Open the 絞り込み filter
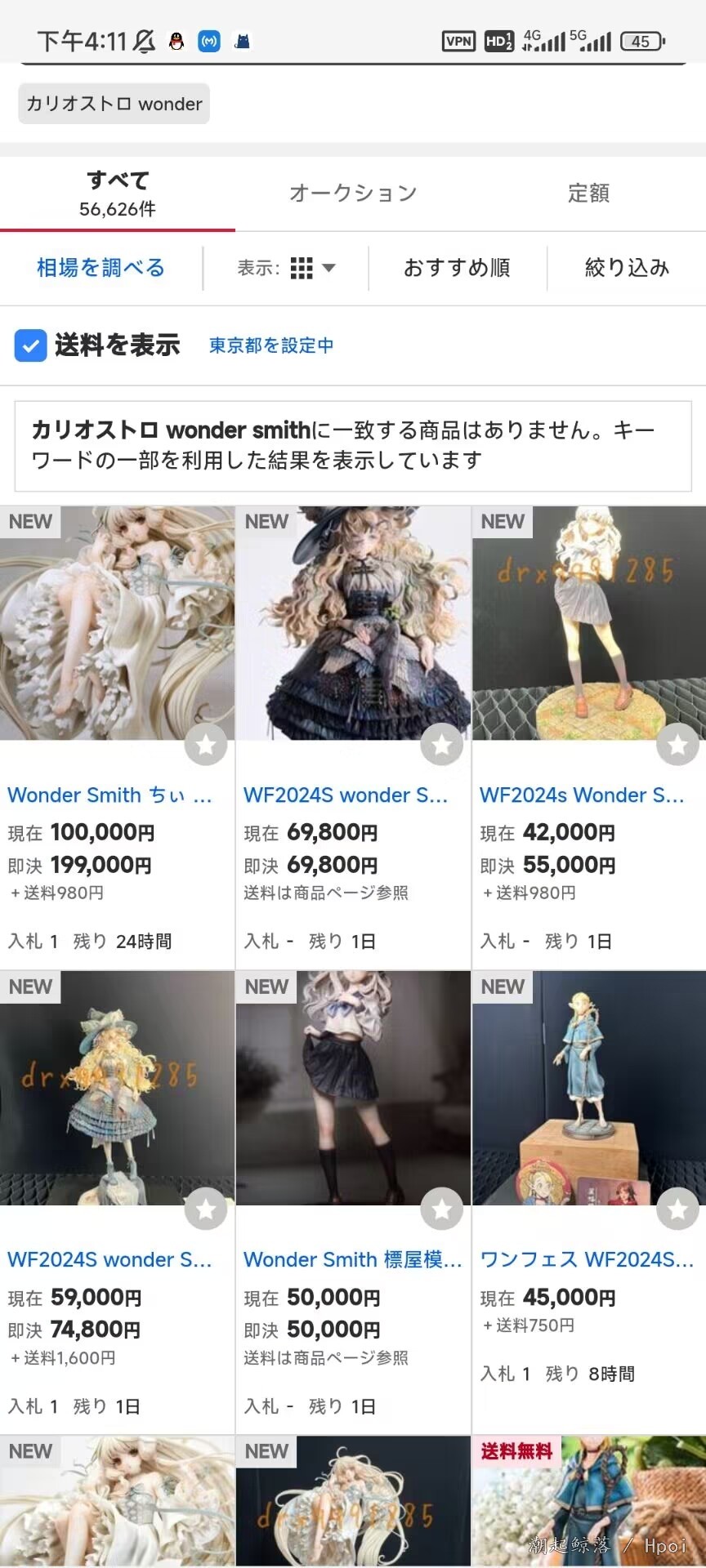This screenshot has height=1568, width=706. point(627,268)
